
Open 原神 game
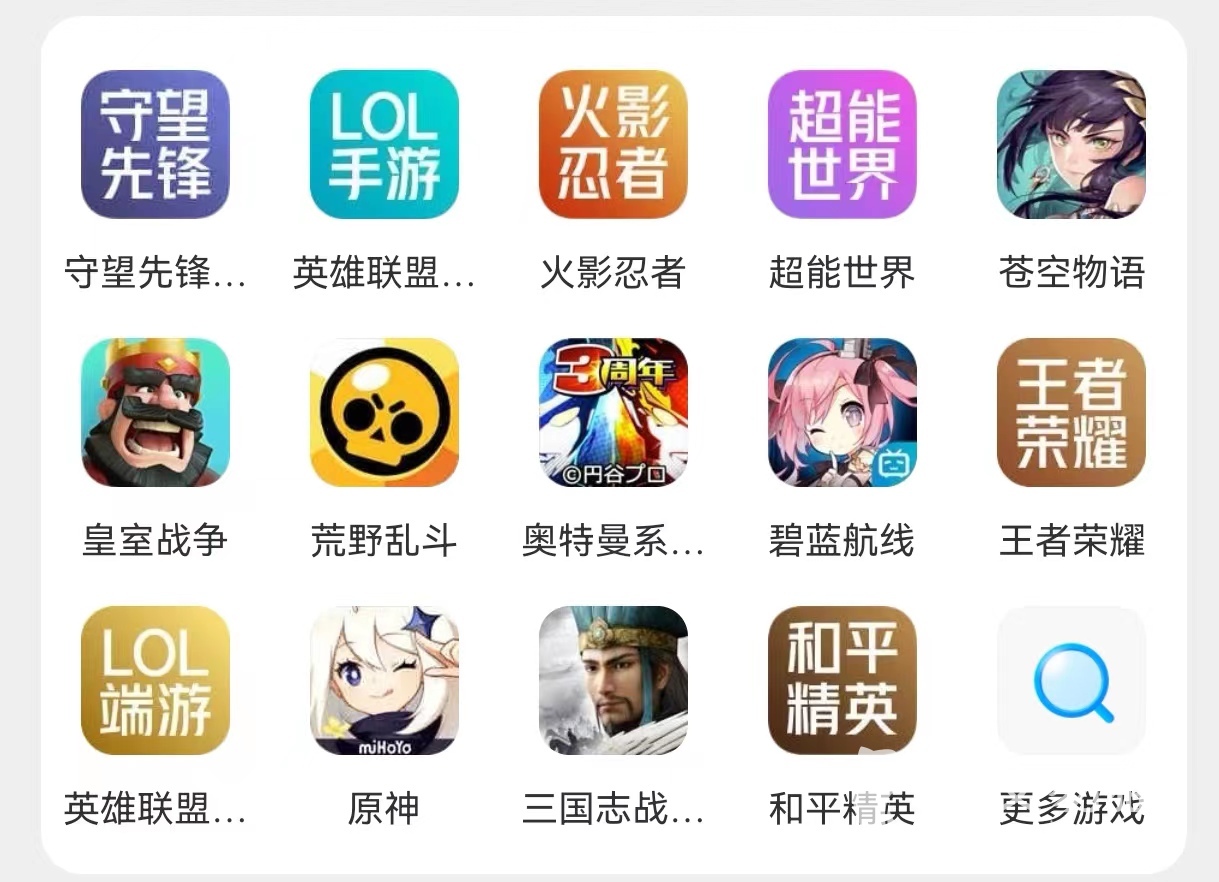[384, 680]
